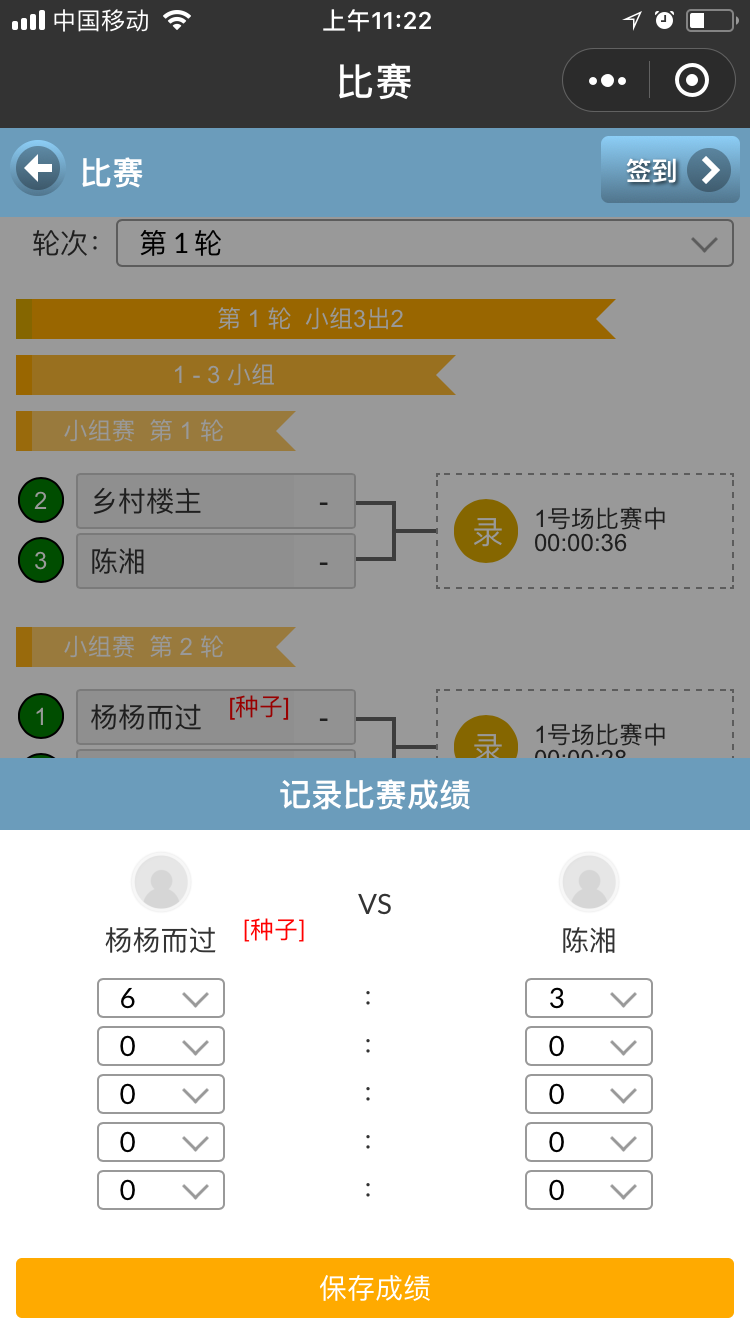Change 杨杨而过's third set score
The image size is (750, 1334).
coord(161,1094)
